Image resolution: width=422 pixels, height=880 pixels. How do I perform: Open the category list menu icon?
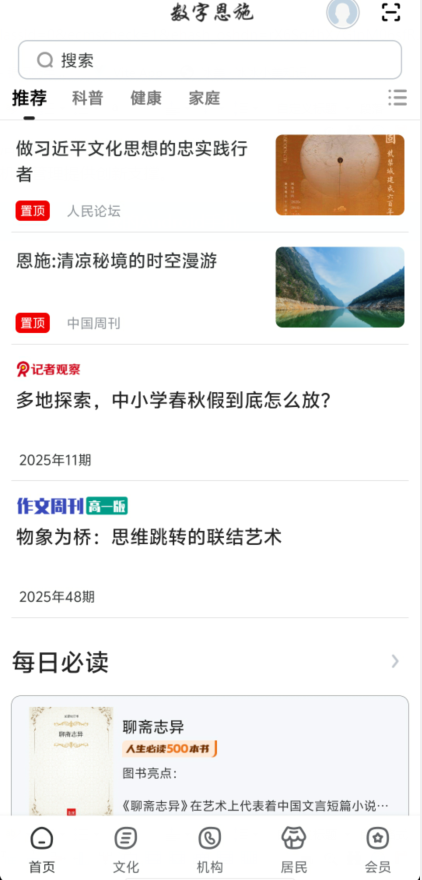tap(397, 98)
